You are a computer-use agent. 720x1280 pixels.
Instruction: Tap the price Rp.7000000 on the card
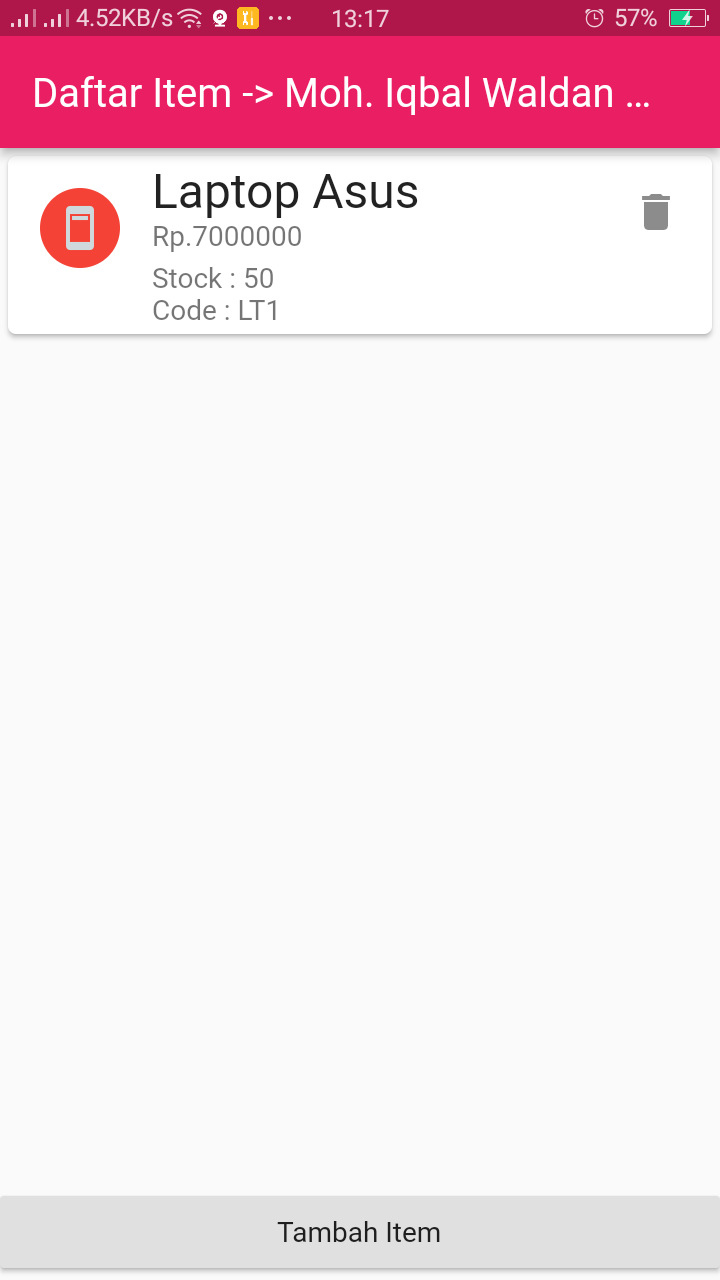(x=226, y=237)
